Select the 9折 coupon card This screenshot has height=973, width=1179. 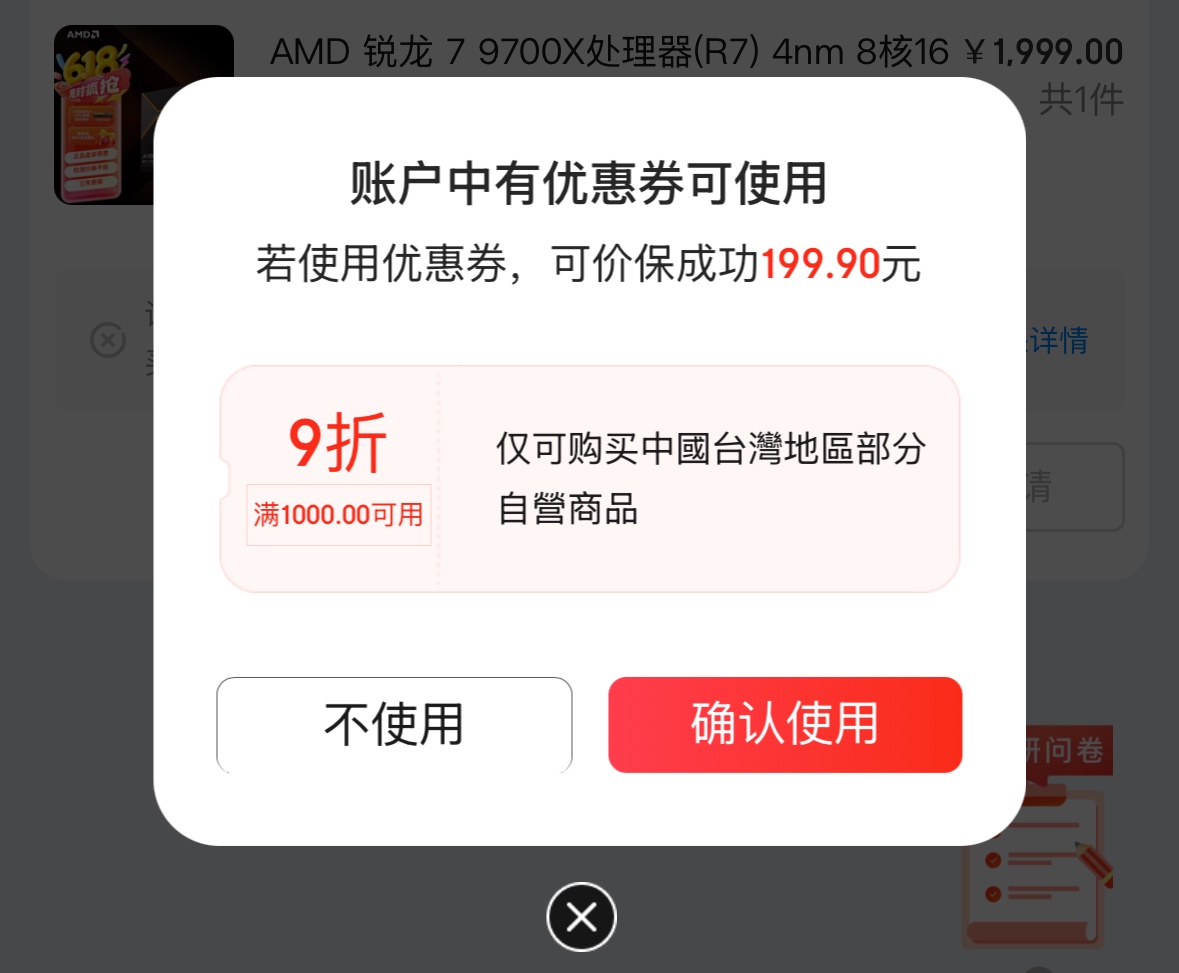(589, 479)
